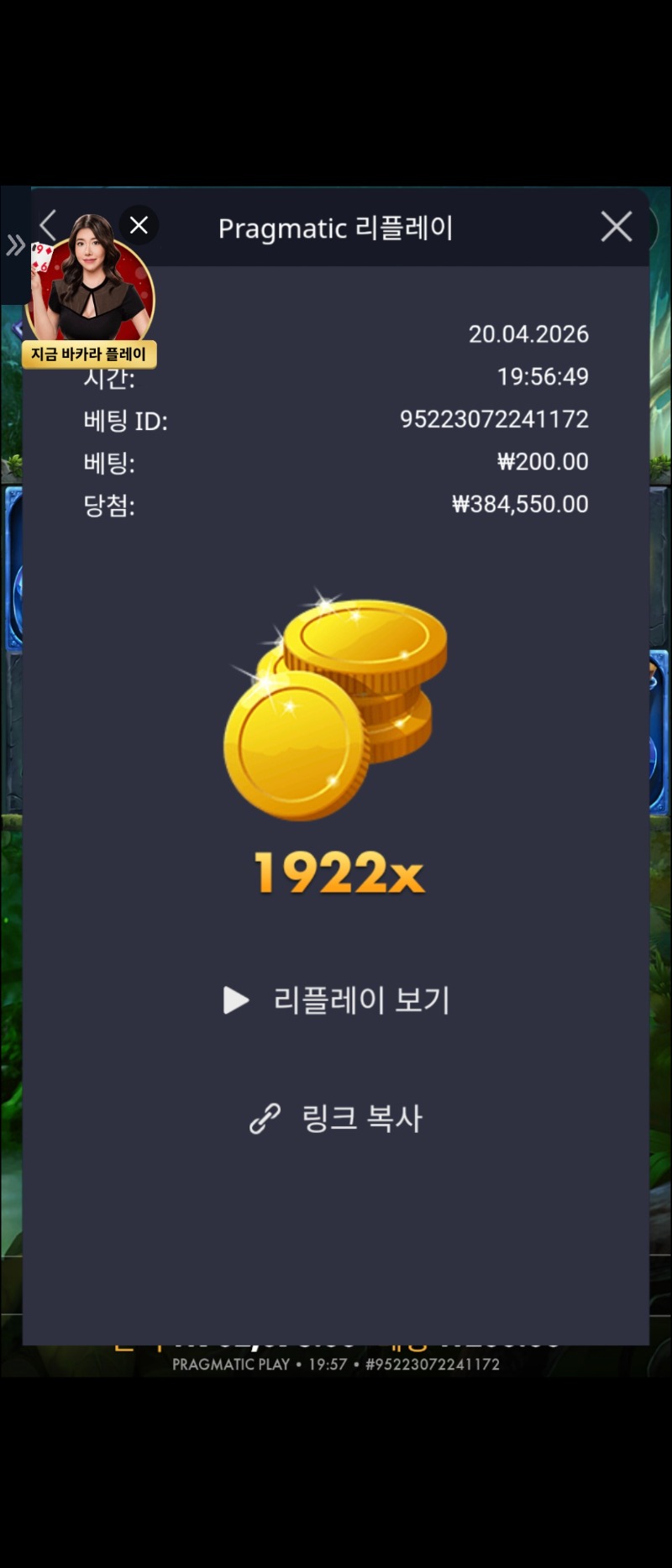The image size is (672, 1568).
Task: Copy the replay link with 링크 복사
Action: click(338, 1118)
